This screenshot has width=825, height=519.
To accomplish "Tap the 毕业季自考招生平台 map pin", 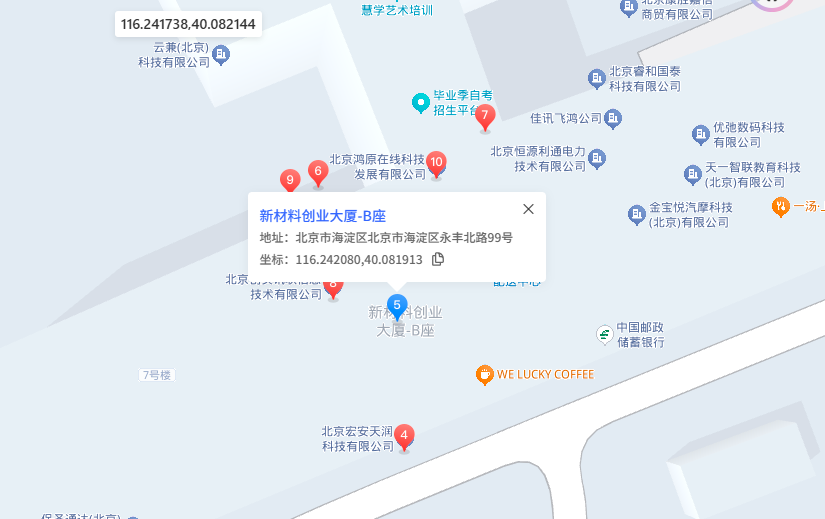I will click(x=422, y=102).
